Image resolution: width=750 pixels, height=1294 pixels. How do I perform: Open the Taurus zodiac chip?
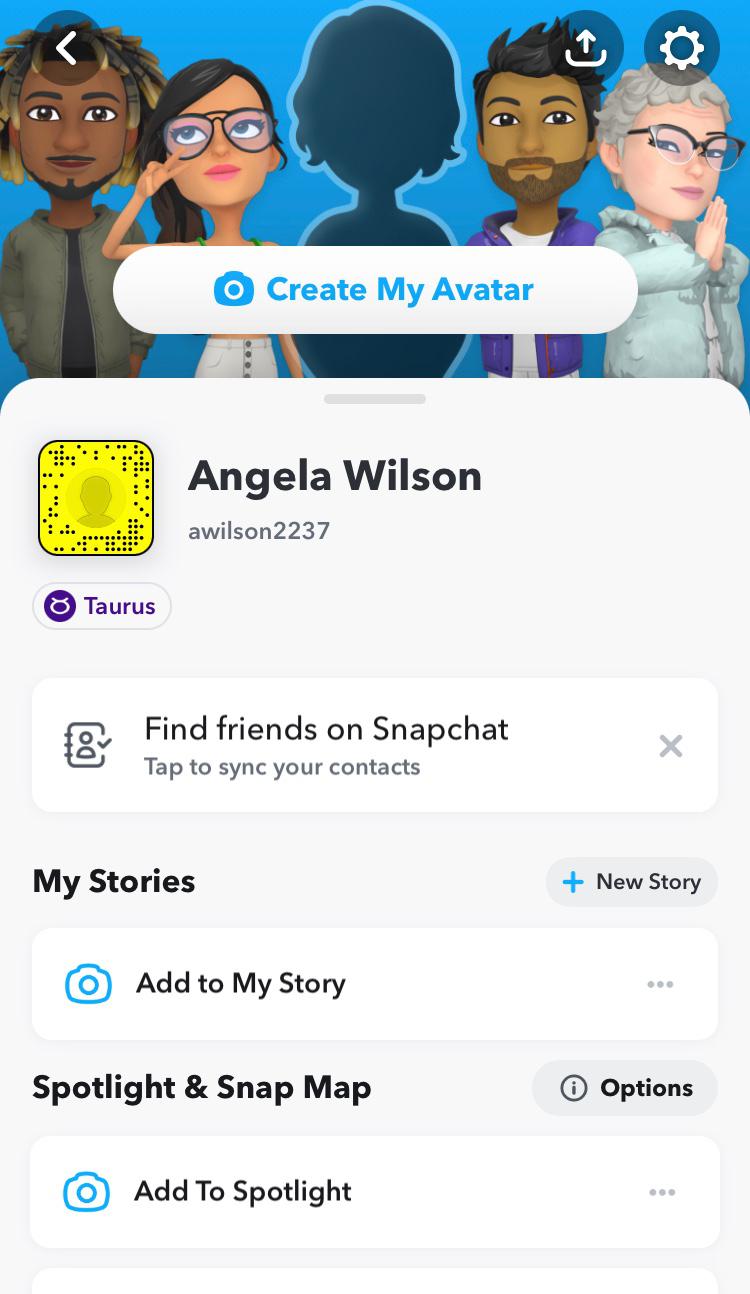tap(102, 606)
